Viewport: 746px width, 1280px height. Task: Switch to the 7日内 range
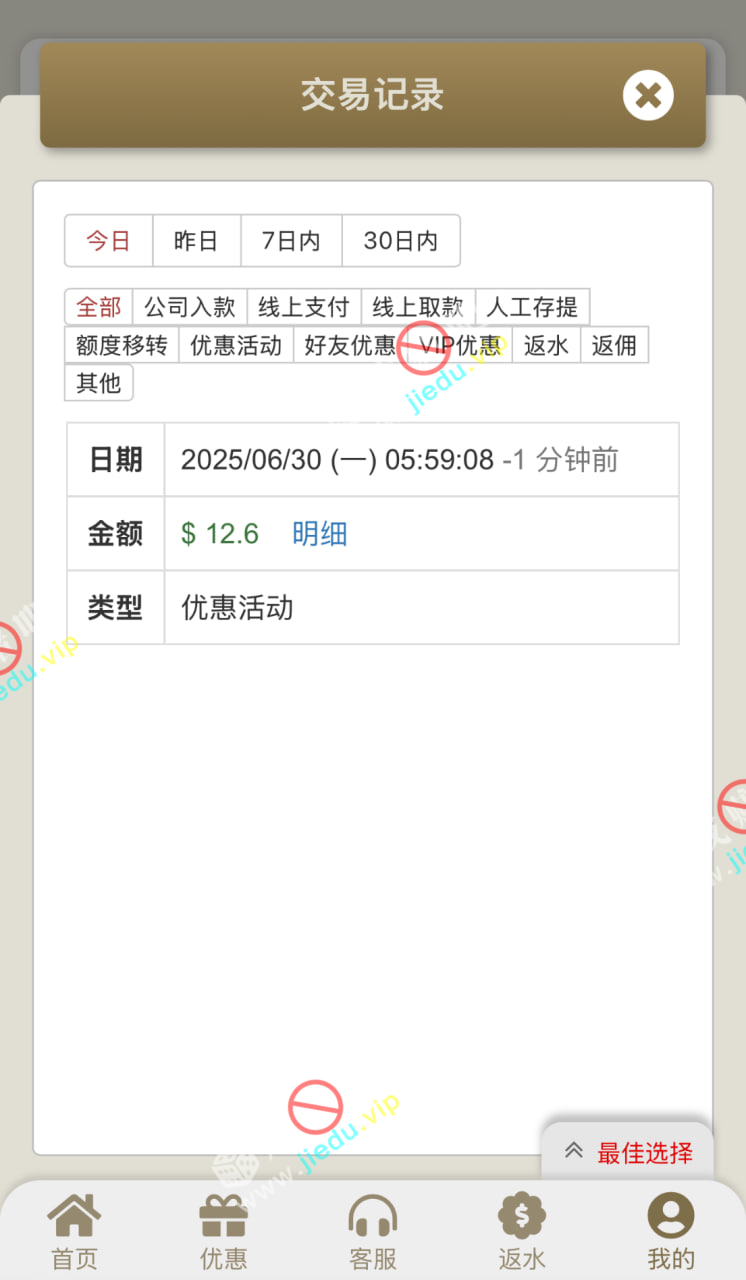(x=291, y=241)
